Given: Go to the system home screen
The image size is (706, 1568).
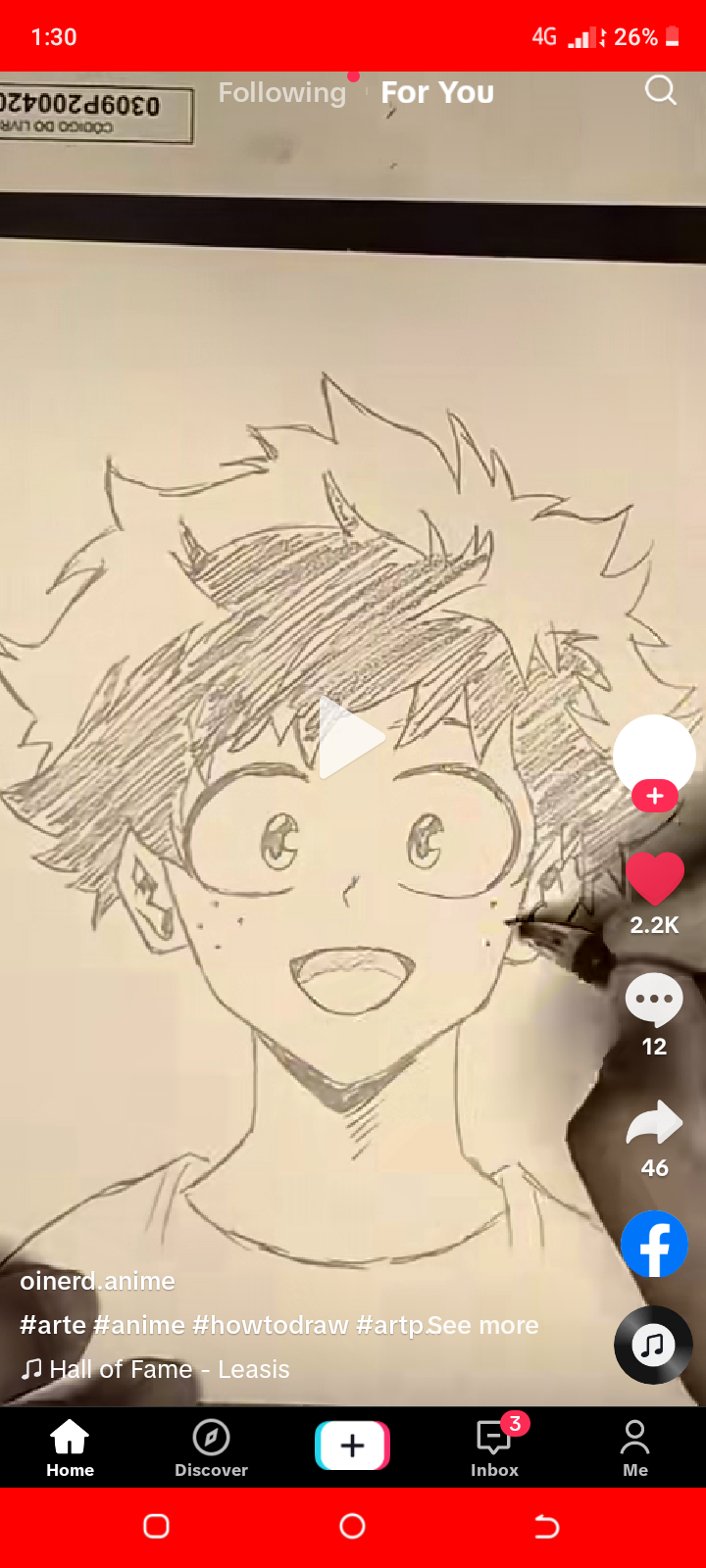Looking at the screenshot, I should (x=352, y=1526).
